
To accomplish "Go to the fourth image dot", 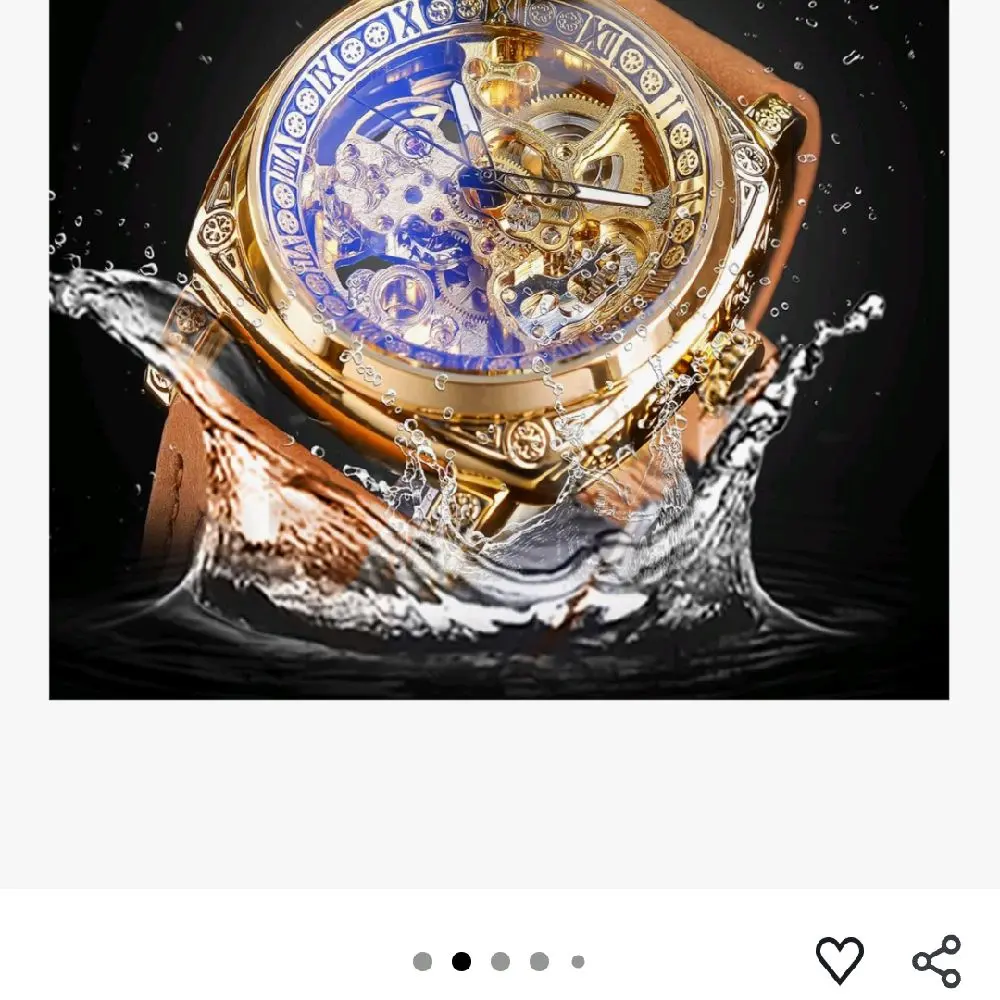I will [x=539, y=962].
